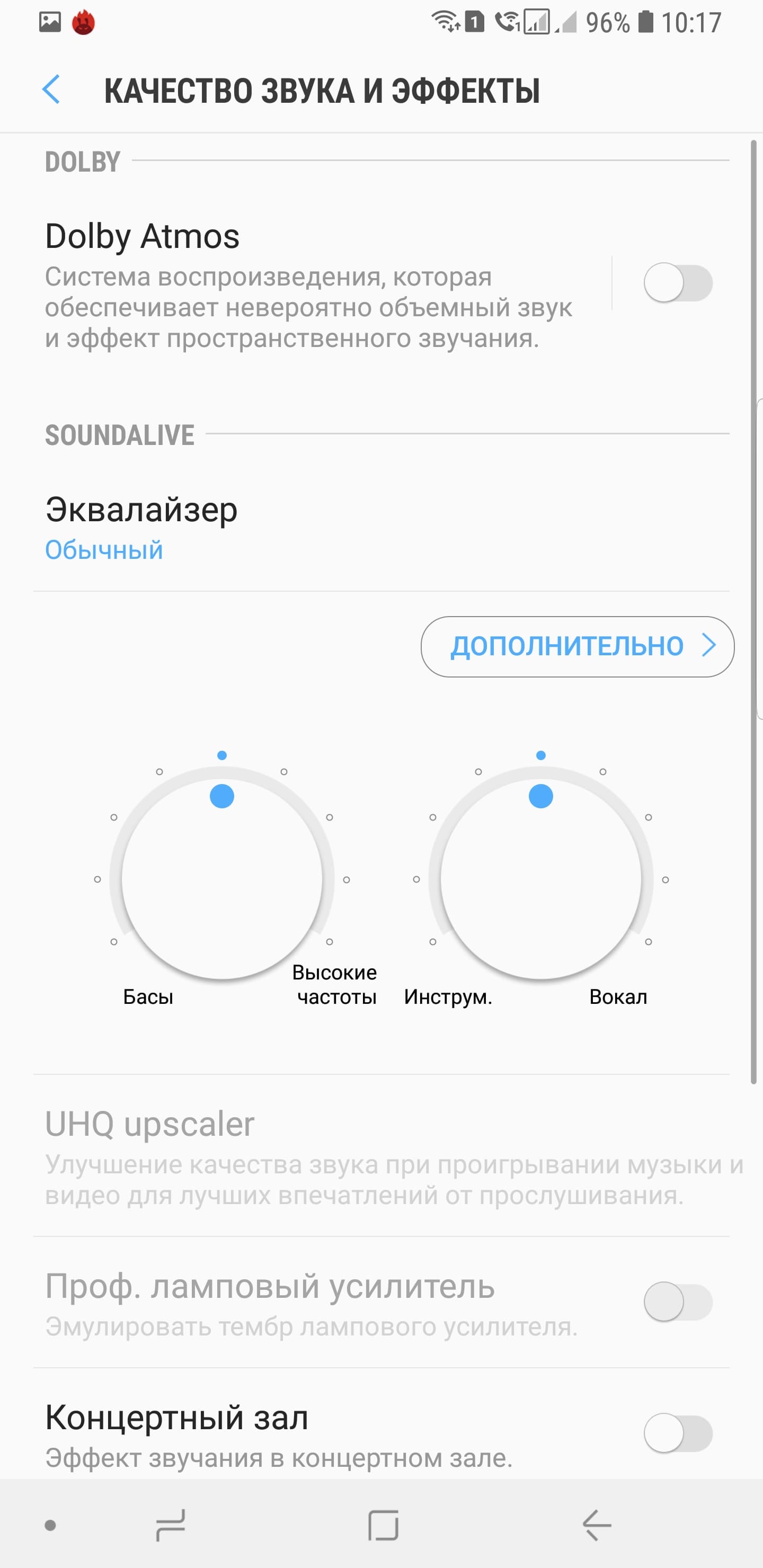
Task: Open recent apps from navigation bar
Action: click(170, 1525)
